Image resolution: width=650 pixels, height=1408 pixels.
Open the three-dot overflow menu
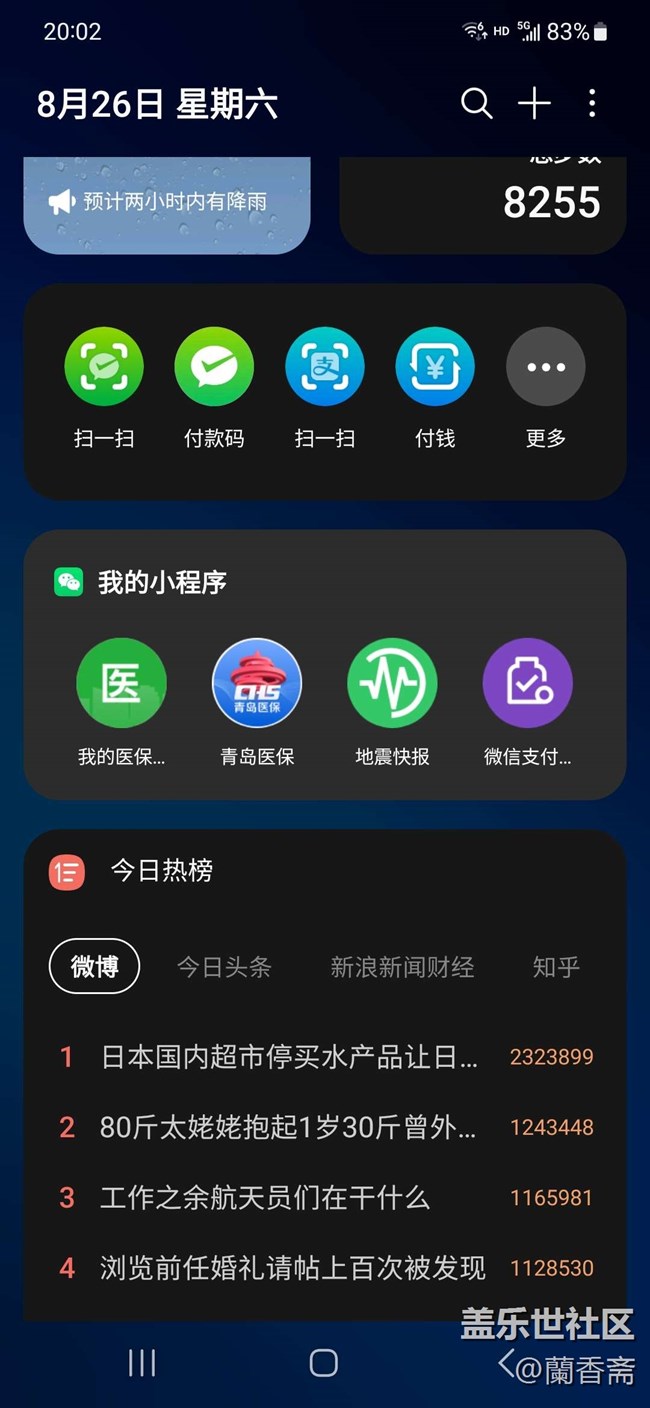pos(592,103)
